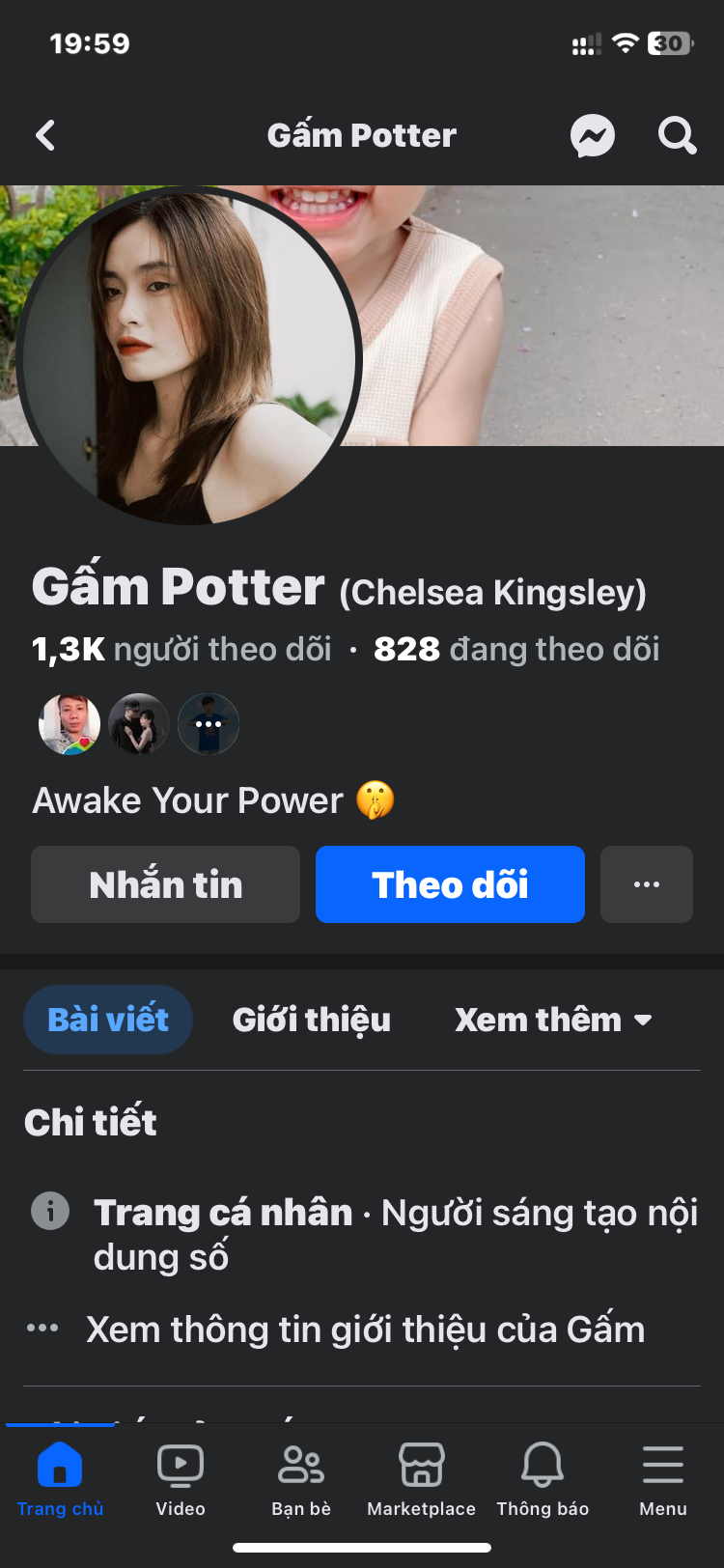
Task: Expand the Xem thêm dropdown
Action: coord(552,1020)
